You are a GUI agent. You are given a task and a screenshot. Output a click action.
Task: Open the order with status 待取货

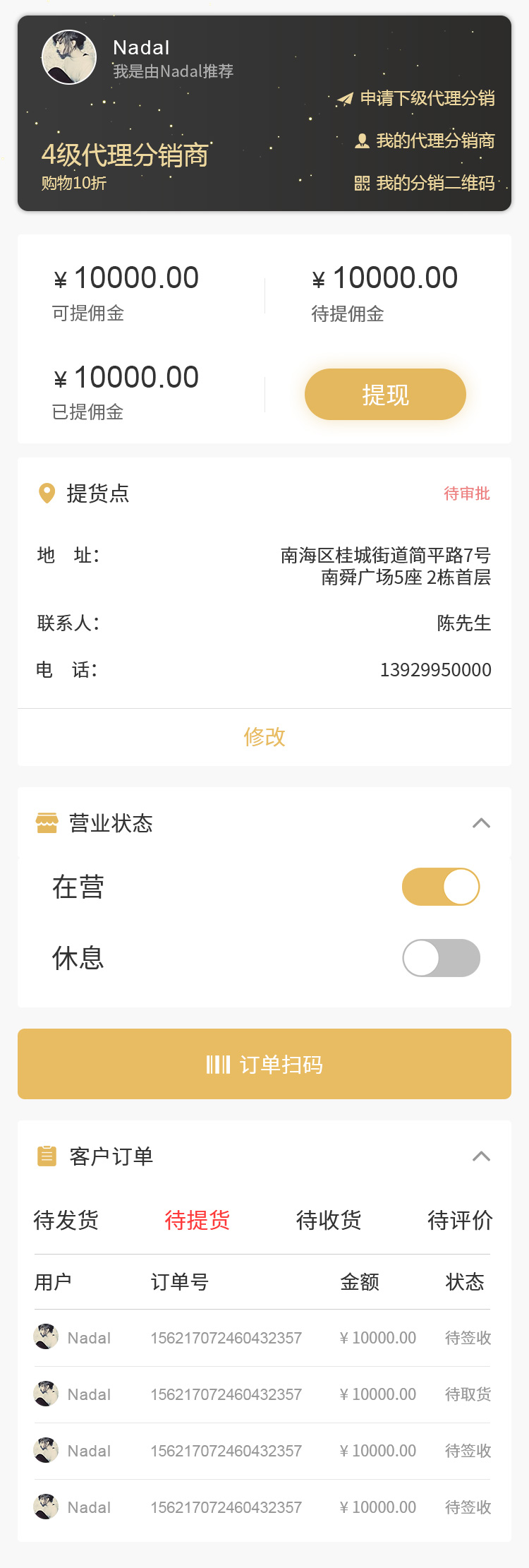262,1394
